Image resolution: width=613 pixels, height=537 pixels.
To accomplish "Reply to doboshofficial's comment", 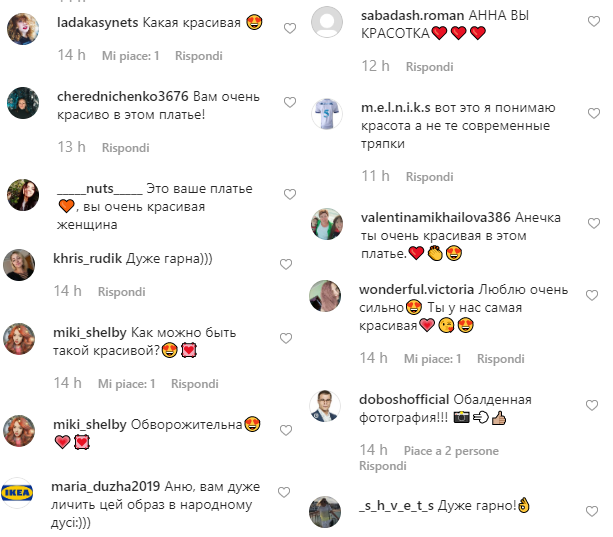I will [383, 466].
